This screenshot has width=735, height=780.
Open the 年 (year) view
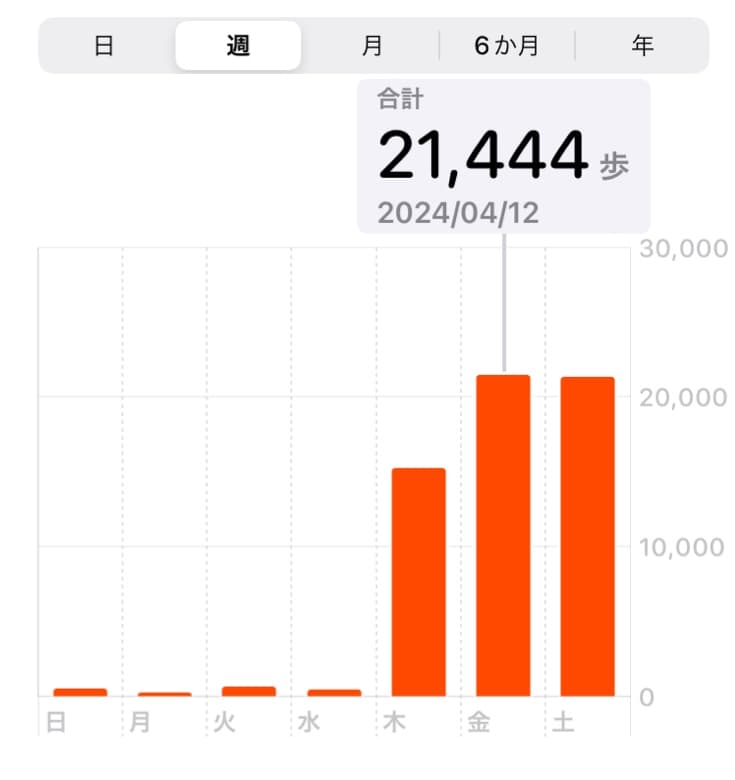pos(642,46)
